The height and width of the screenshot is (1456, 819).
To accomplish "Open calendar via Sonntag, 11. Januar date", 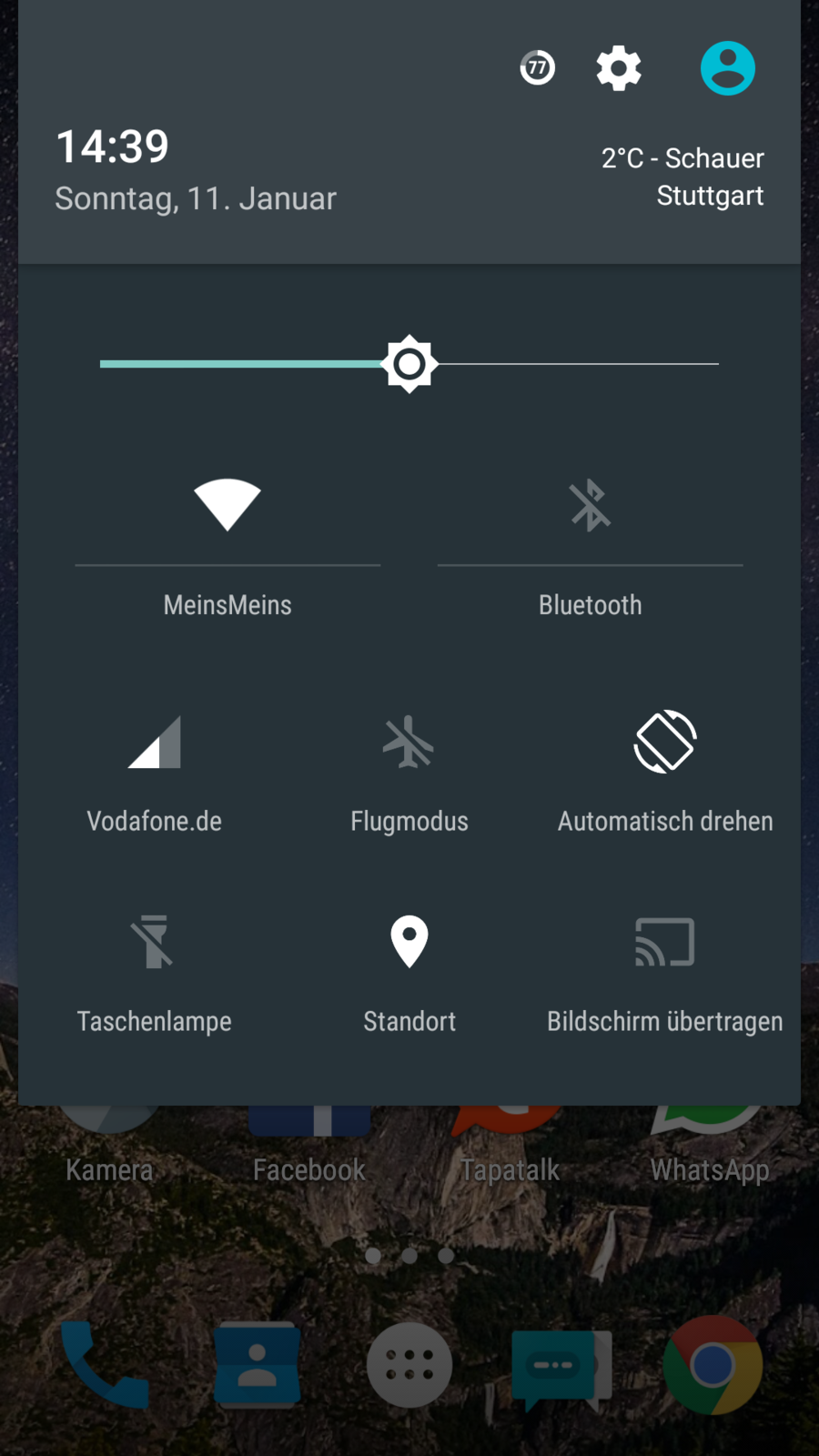I will (196, 198).
